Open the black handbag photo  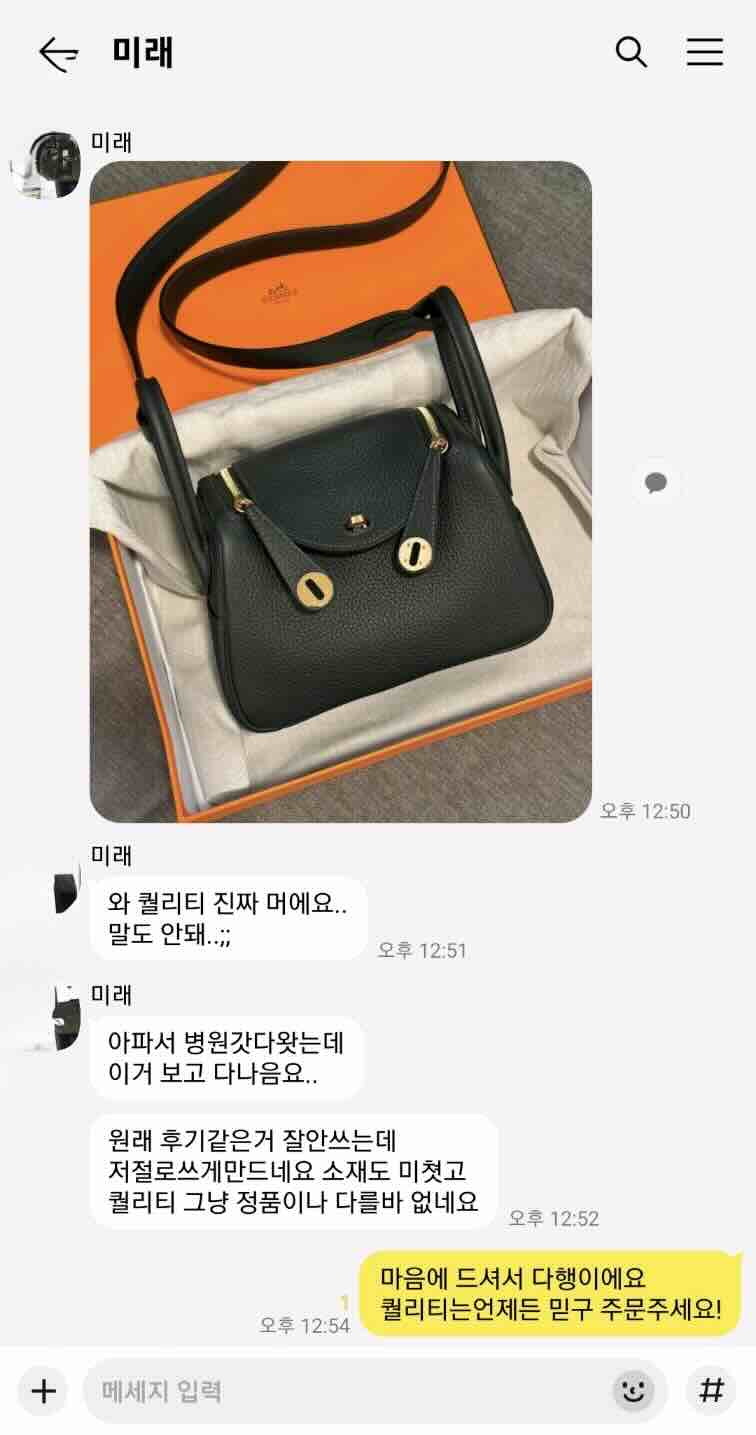340,491
